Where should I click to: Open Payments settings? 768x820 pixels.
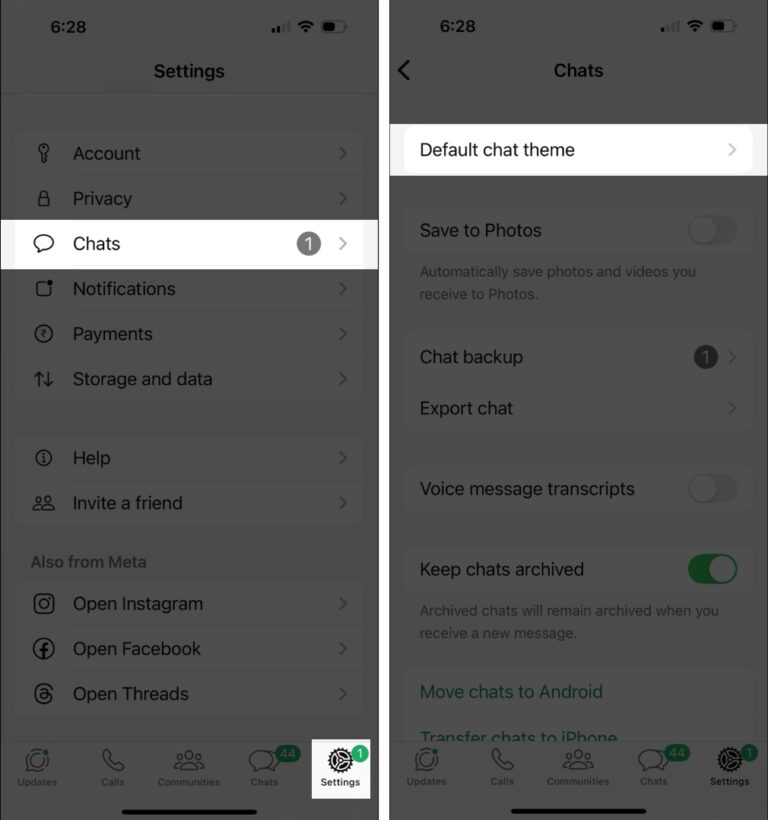[189, 334]
